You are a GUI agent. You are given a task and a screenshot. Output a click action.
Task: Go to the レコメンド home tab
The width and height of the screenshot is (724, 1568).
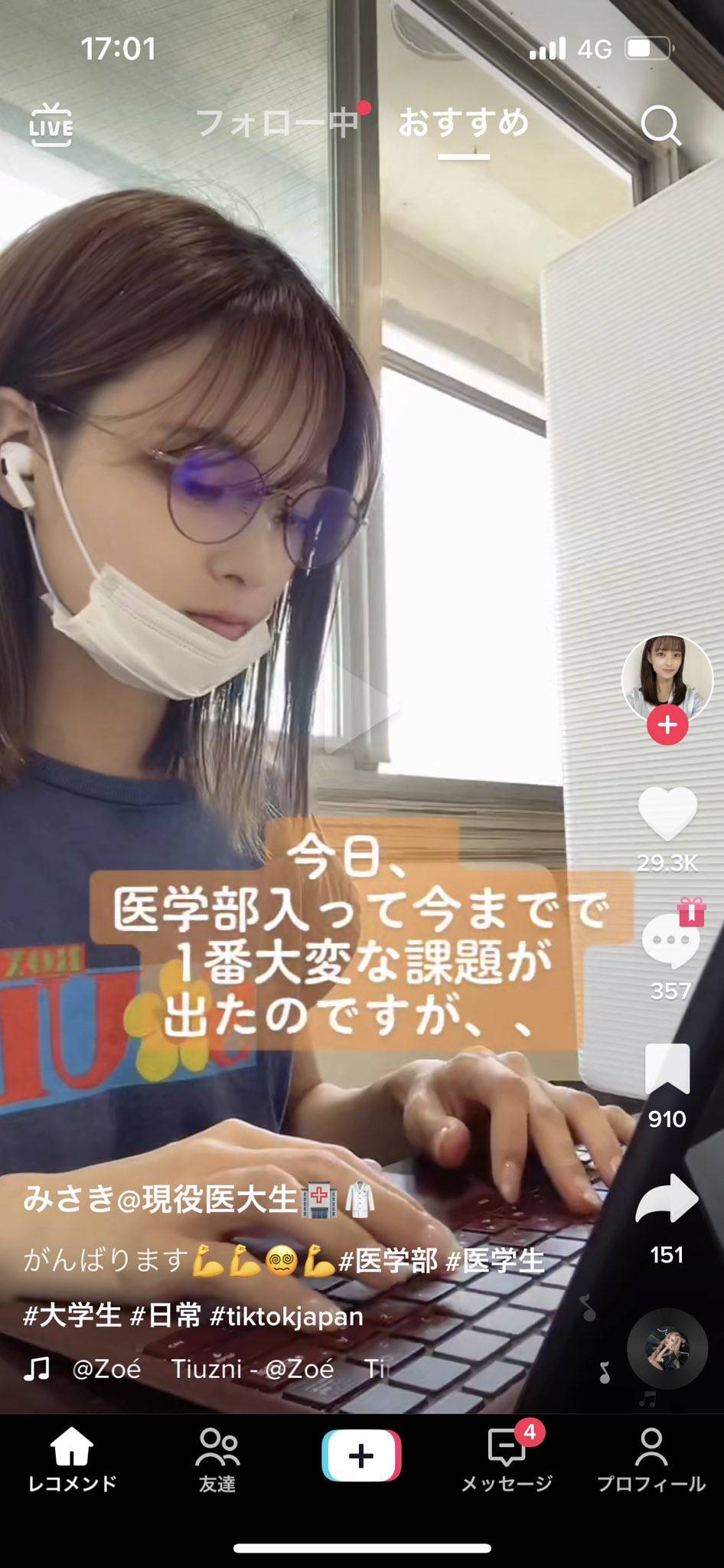pyautogui.click(x=72, y=1461)
